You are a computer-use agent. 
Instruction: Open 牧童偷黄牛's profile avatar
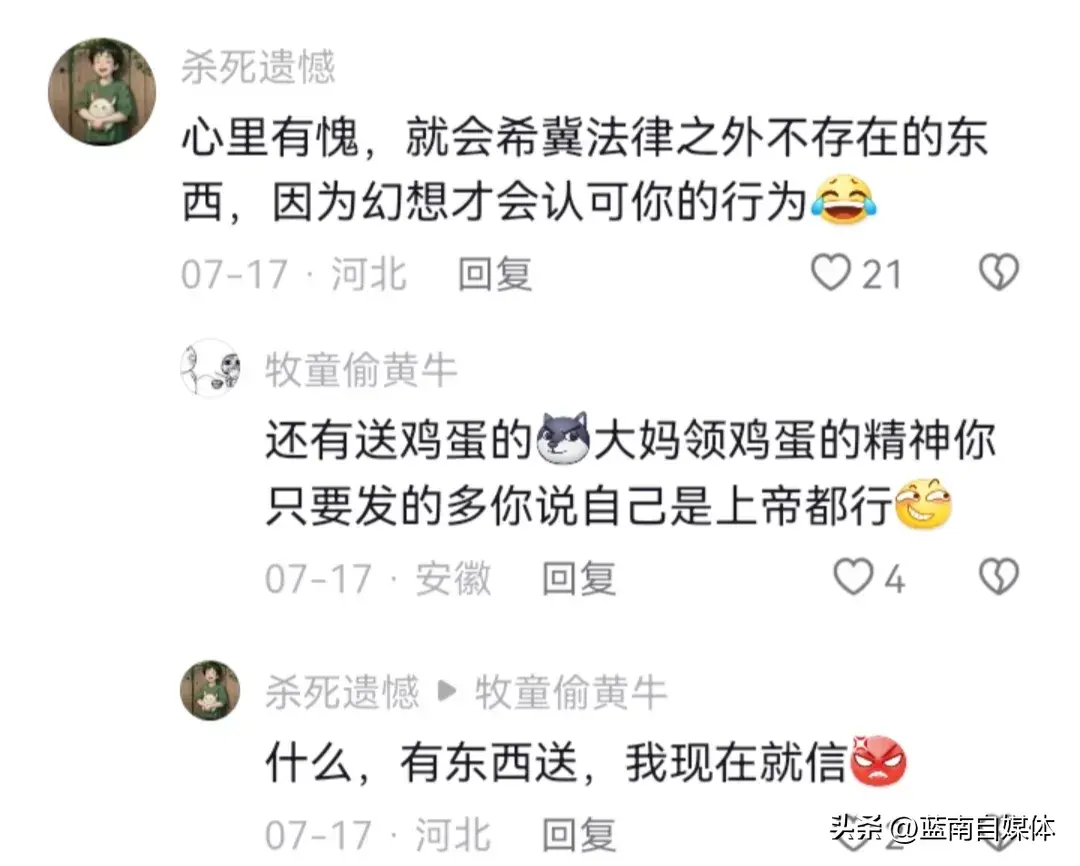[x=210, y=369]
